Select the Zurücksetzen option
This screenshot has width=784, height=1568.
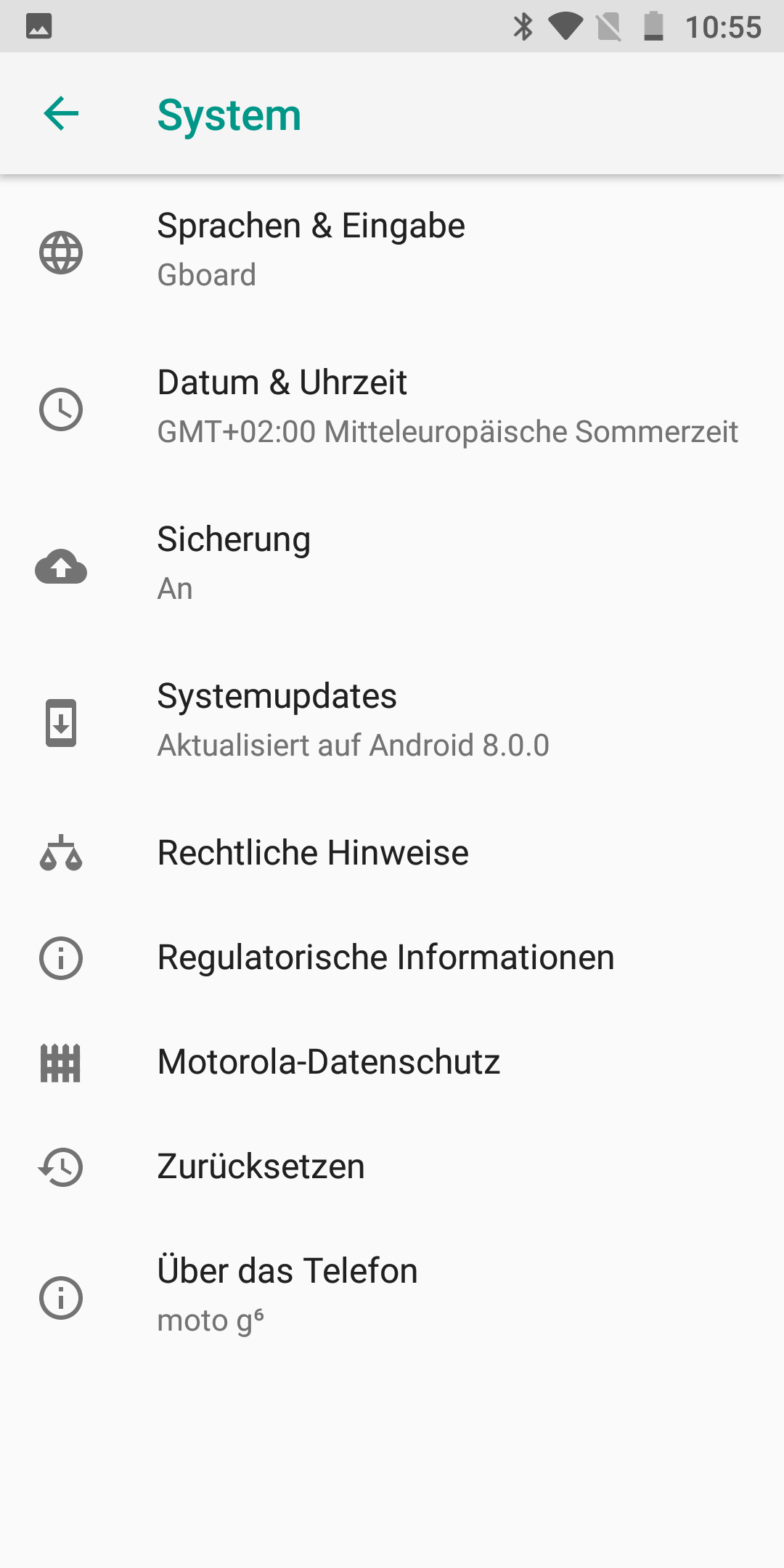point(261,1167)
